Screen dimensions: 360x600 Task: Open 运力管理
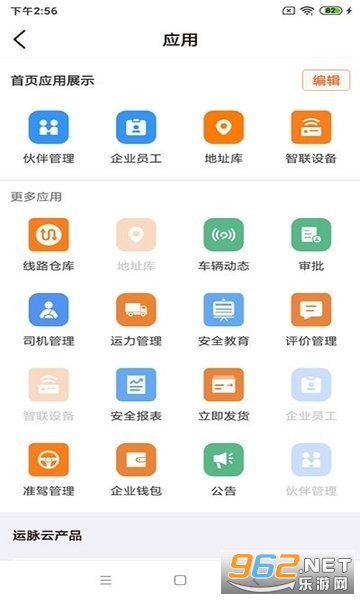pyautogui.click(x=136, y=320)
